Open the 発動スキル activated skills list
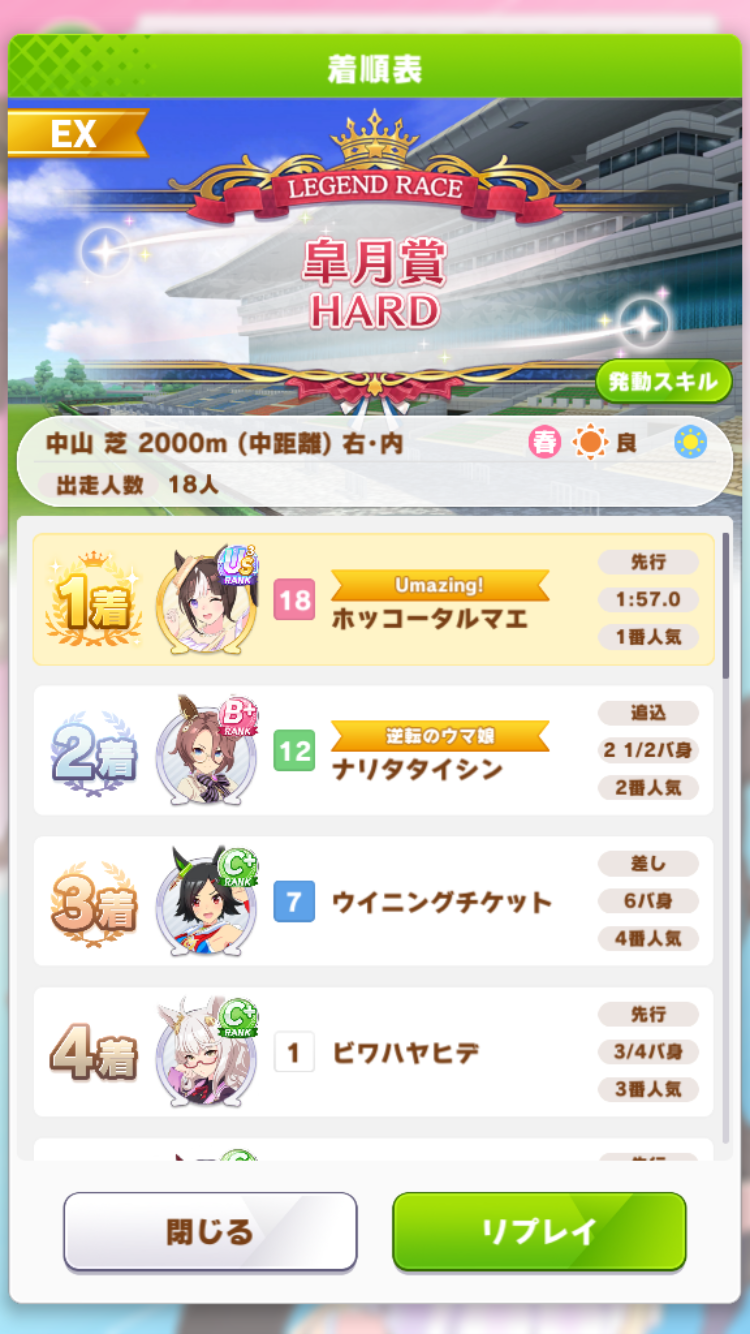Image resolution: width=750 pixels, height=1334 pixels. point(664,381)
